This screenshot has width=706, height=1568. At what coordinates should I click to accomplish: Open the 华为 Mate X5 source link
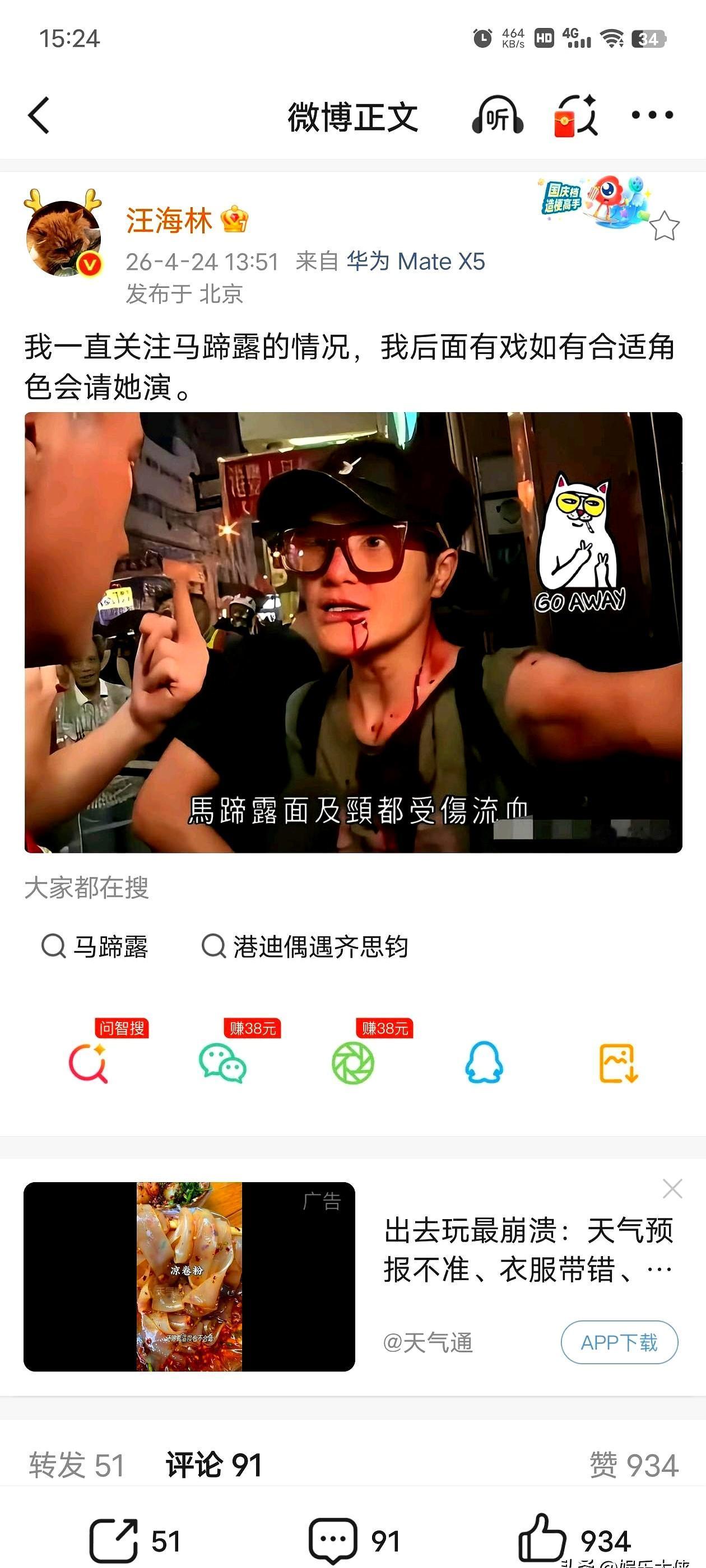point(415,262)
